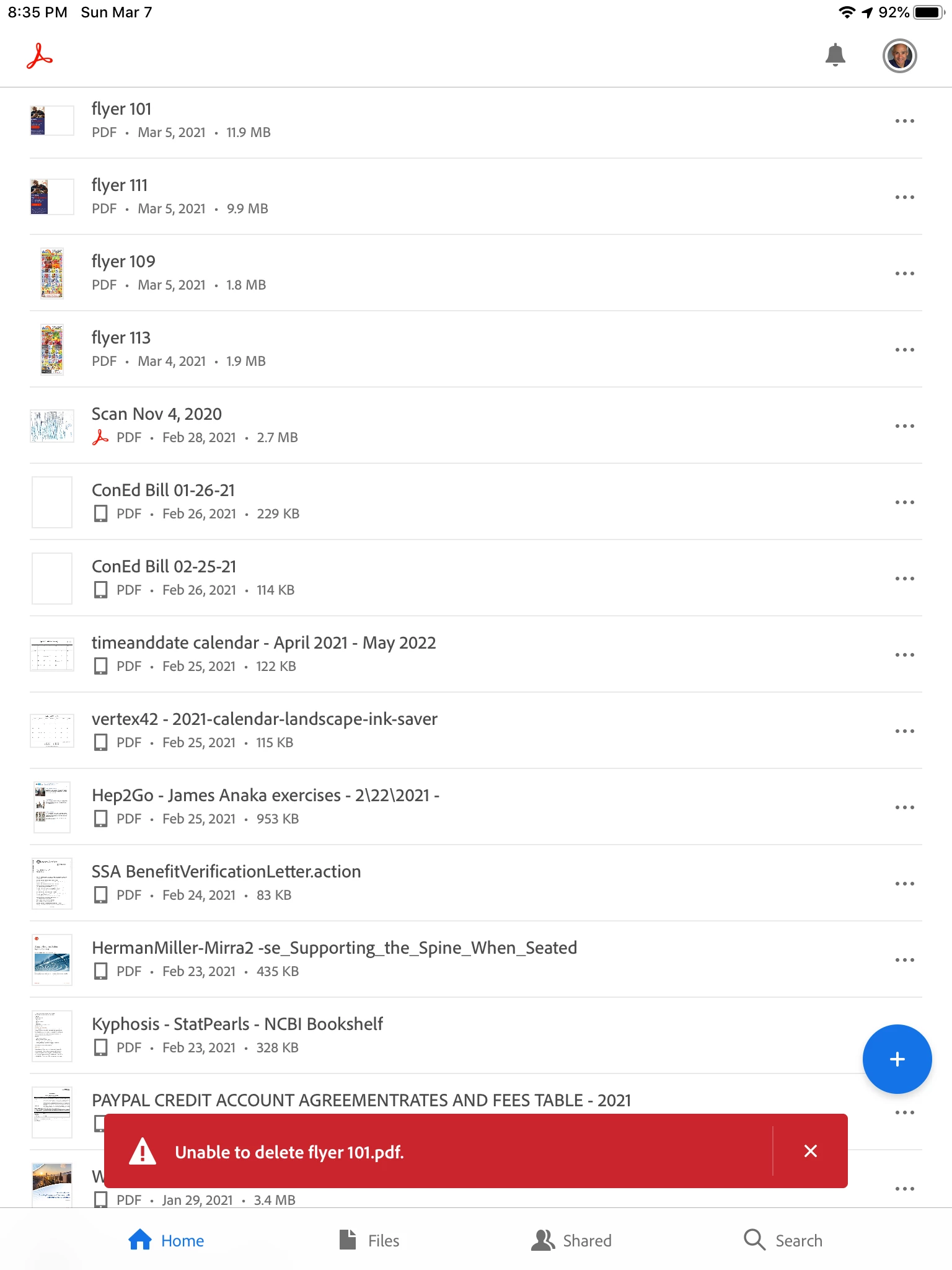The width and height of the screenshot is (952, 1270).
Task: Open Kyphosis - StatPearls - NCBI Bookshelf
Action: coord(237,1024)
